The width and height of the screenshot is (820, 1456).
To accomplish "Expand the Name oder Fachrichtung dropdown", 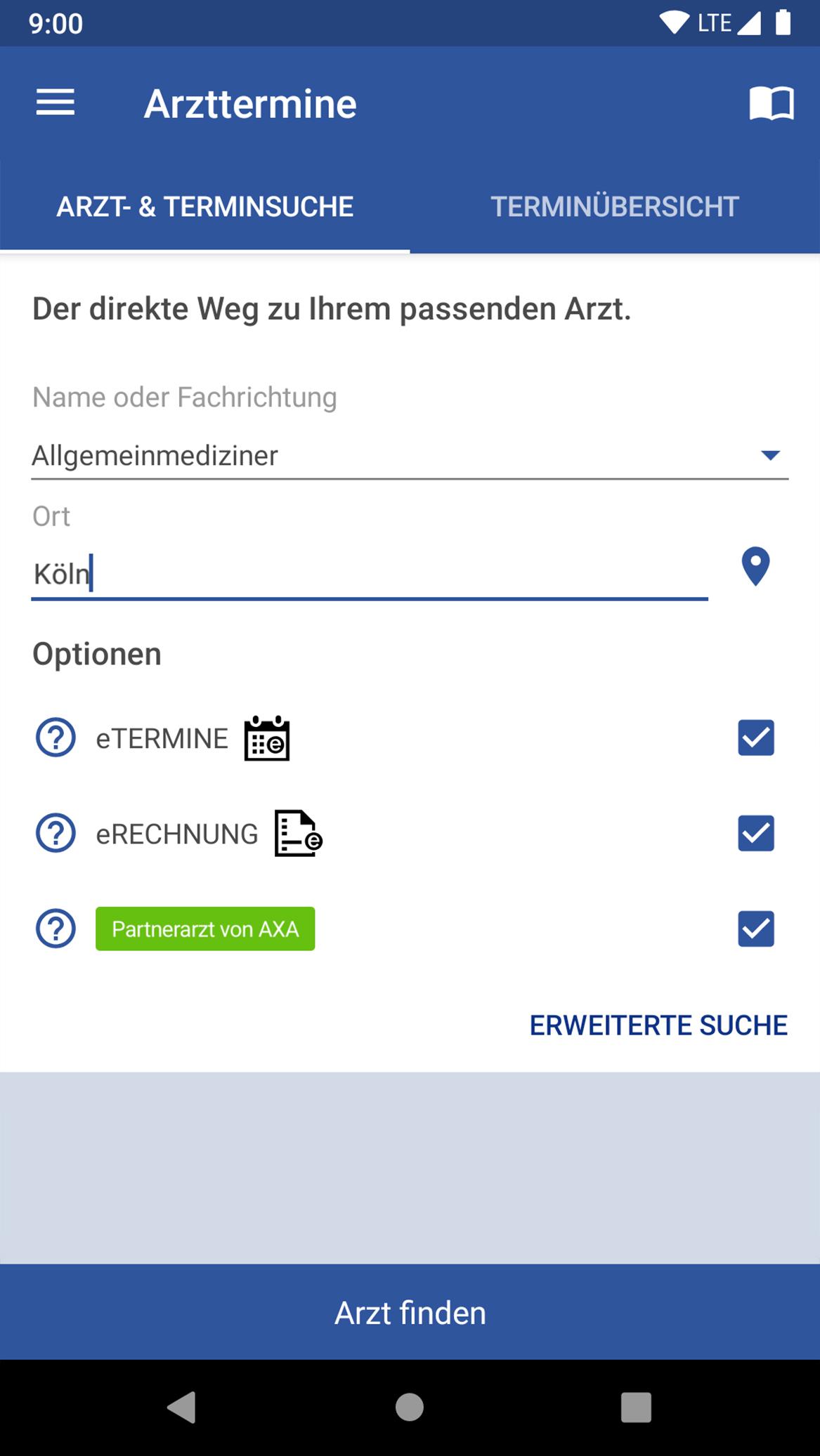I will tap(770, 456).
